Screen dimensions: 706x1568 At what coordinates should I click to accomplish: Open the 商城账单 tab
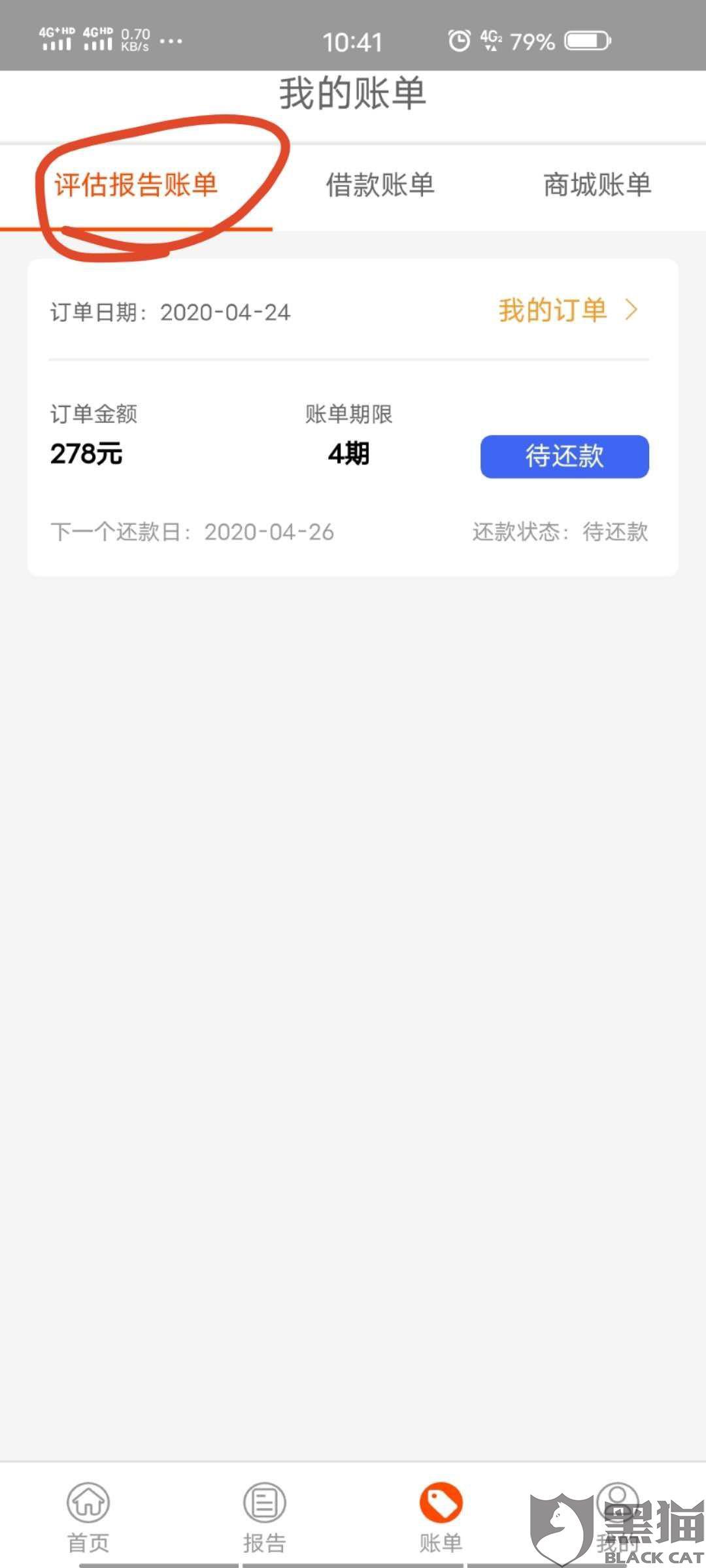click(x=597, y=185)
